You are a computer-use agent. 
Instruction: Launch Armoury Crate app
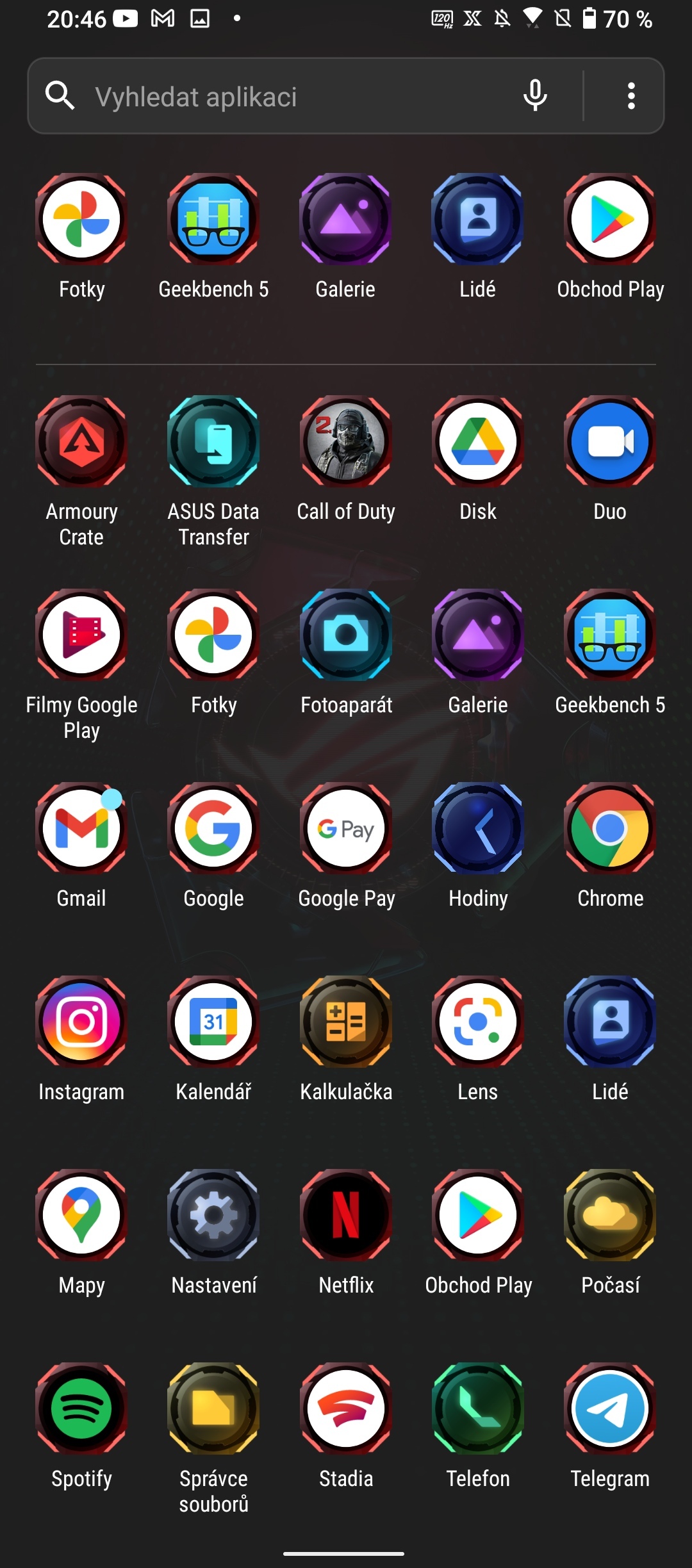[81, 442]
